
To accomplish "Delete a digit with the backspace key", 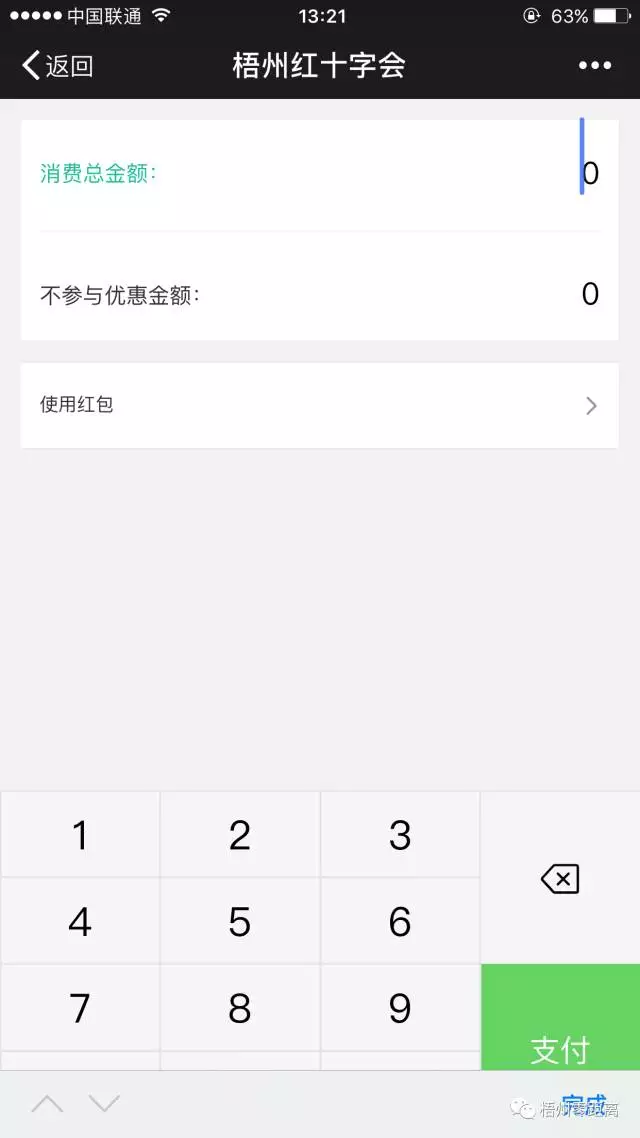I will (560, 878).
